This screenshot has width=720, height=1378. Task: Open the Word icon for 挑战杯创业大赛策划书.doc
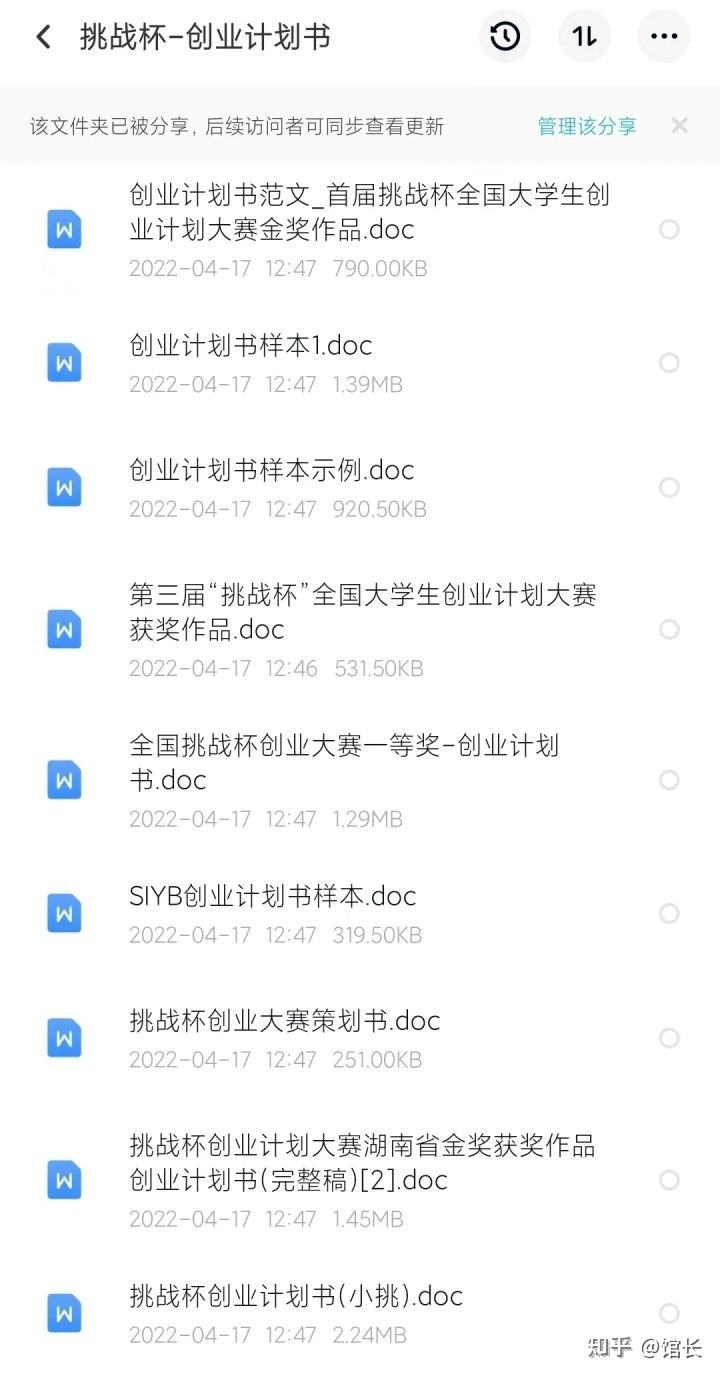click(63, 1037)
